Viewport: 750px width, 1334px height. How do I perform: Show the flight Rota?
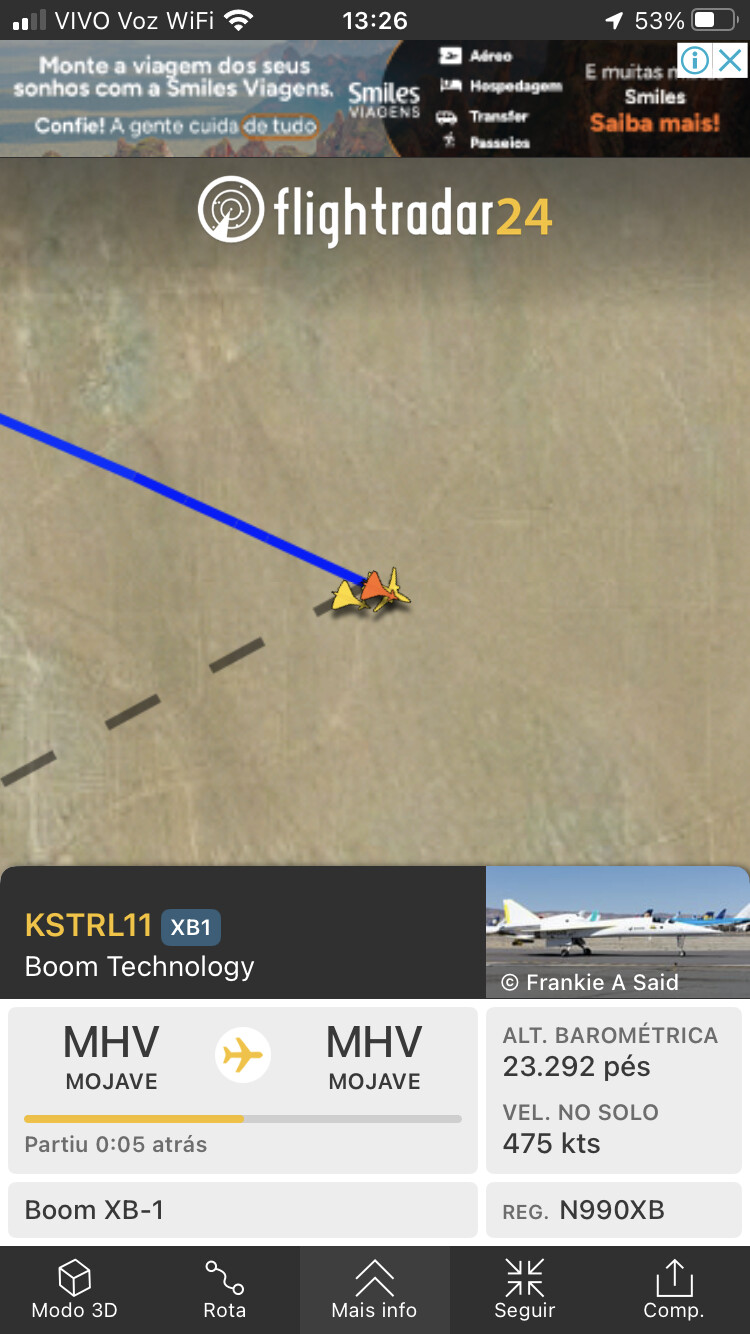tap(224, 1289)
